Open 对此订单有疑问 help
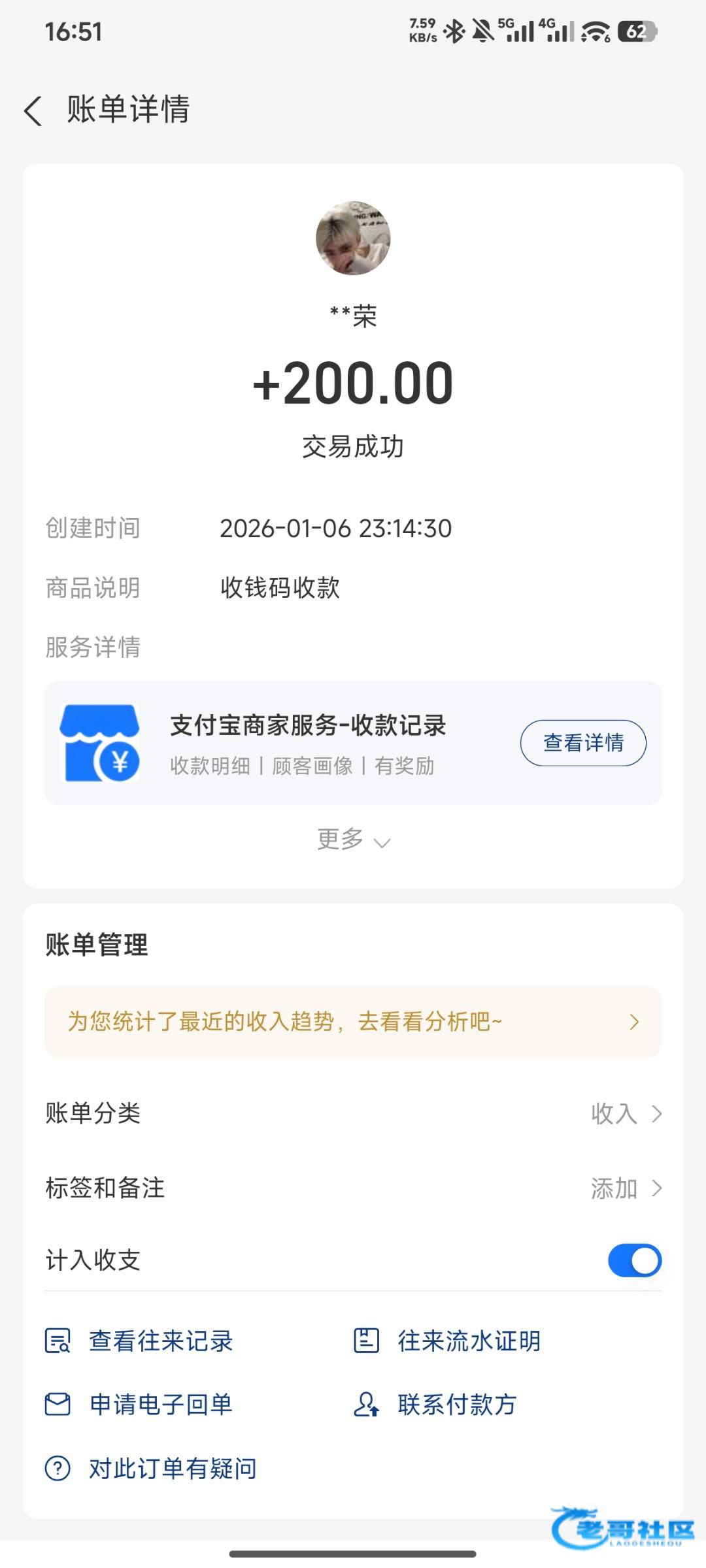This screenshot has height=1568, width=706. (152, 1469)
